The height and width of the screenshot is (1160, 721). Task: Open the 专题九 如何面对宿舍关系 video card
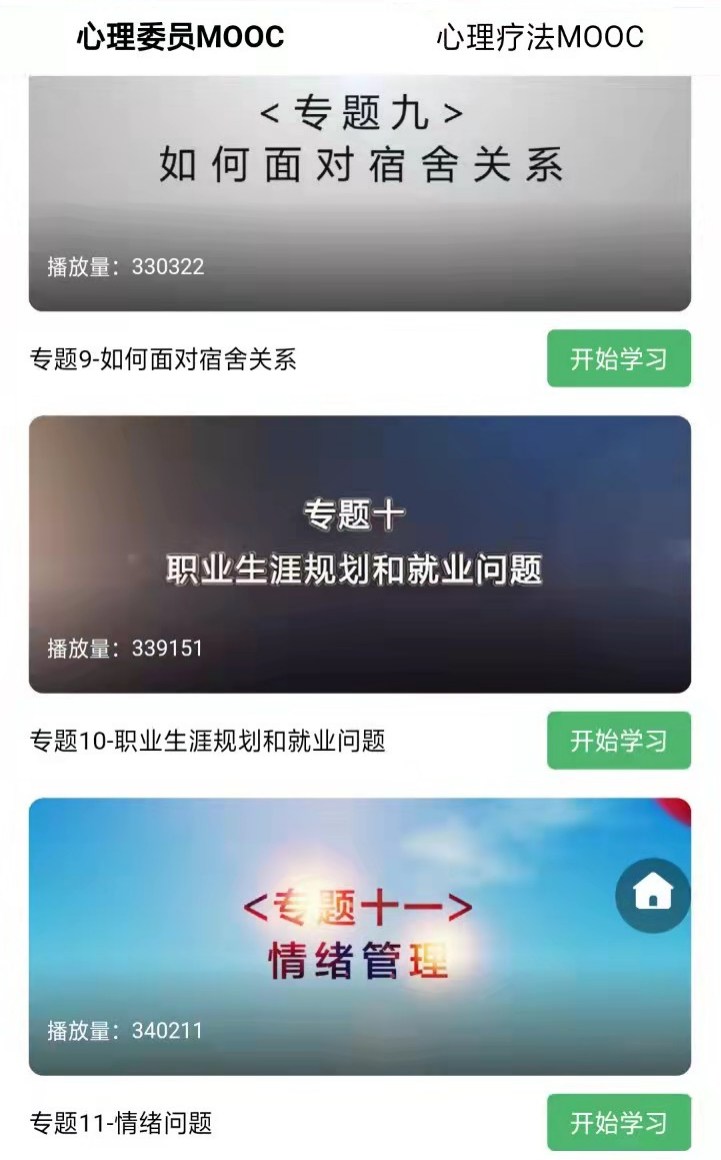point(360,195)
